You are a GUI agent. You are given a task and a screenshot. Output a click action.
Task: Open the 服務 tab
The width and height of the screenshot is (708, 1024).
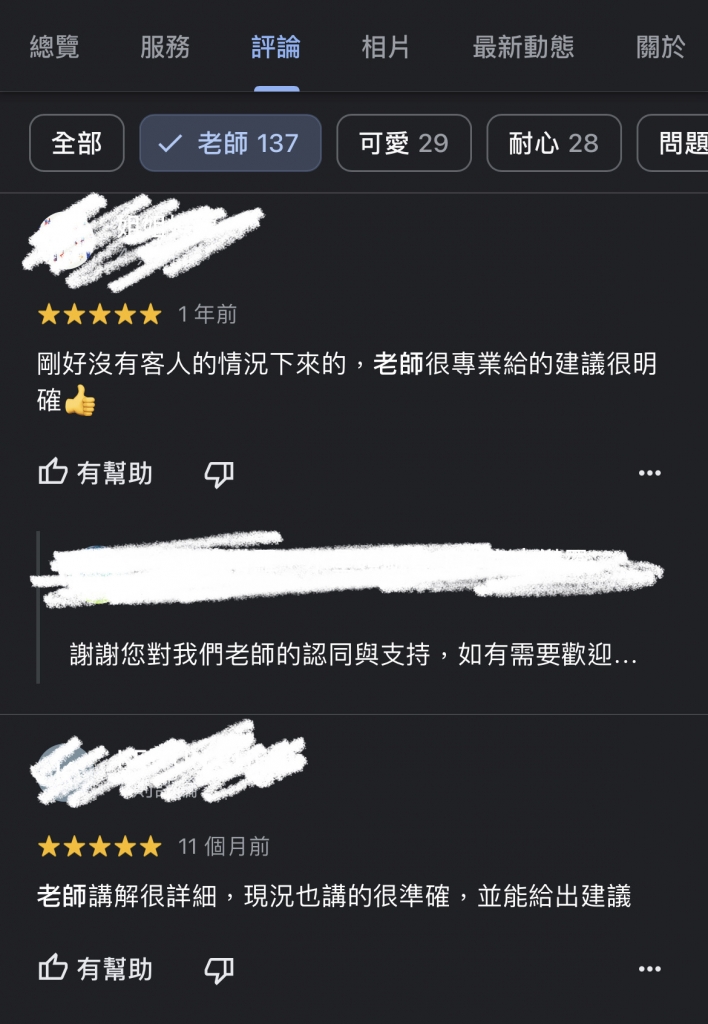pos(165,47)
